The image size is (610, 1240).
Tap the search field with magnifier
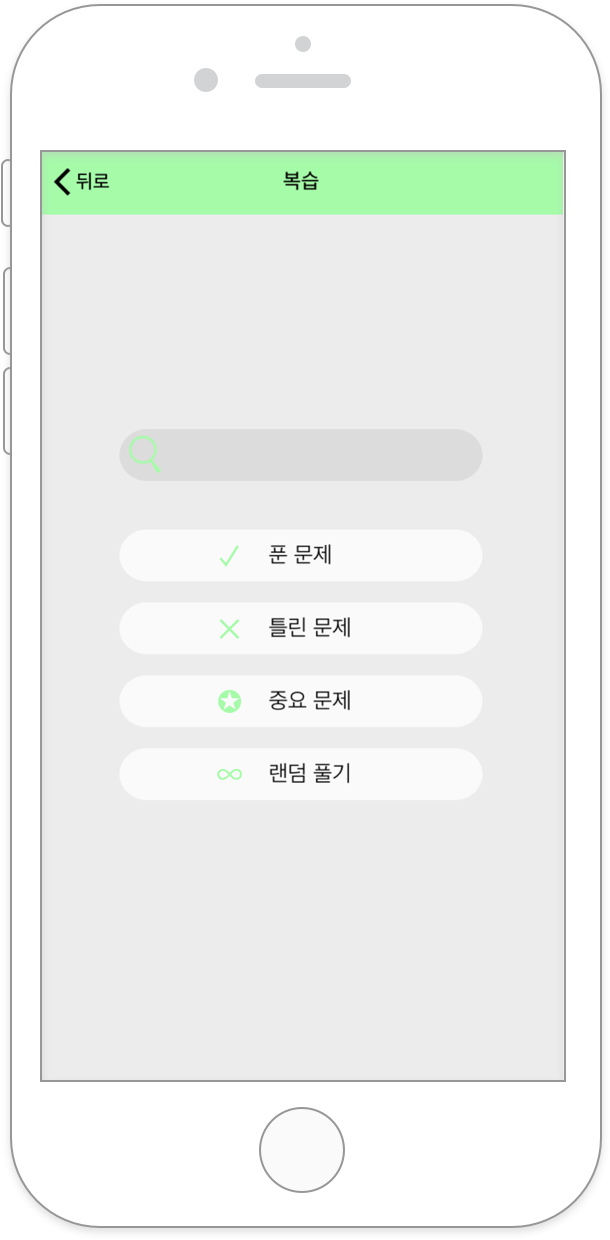pyautogui.click(x=301, y=455)
